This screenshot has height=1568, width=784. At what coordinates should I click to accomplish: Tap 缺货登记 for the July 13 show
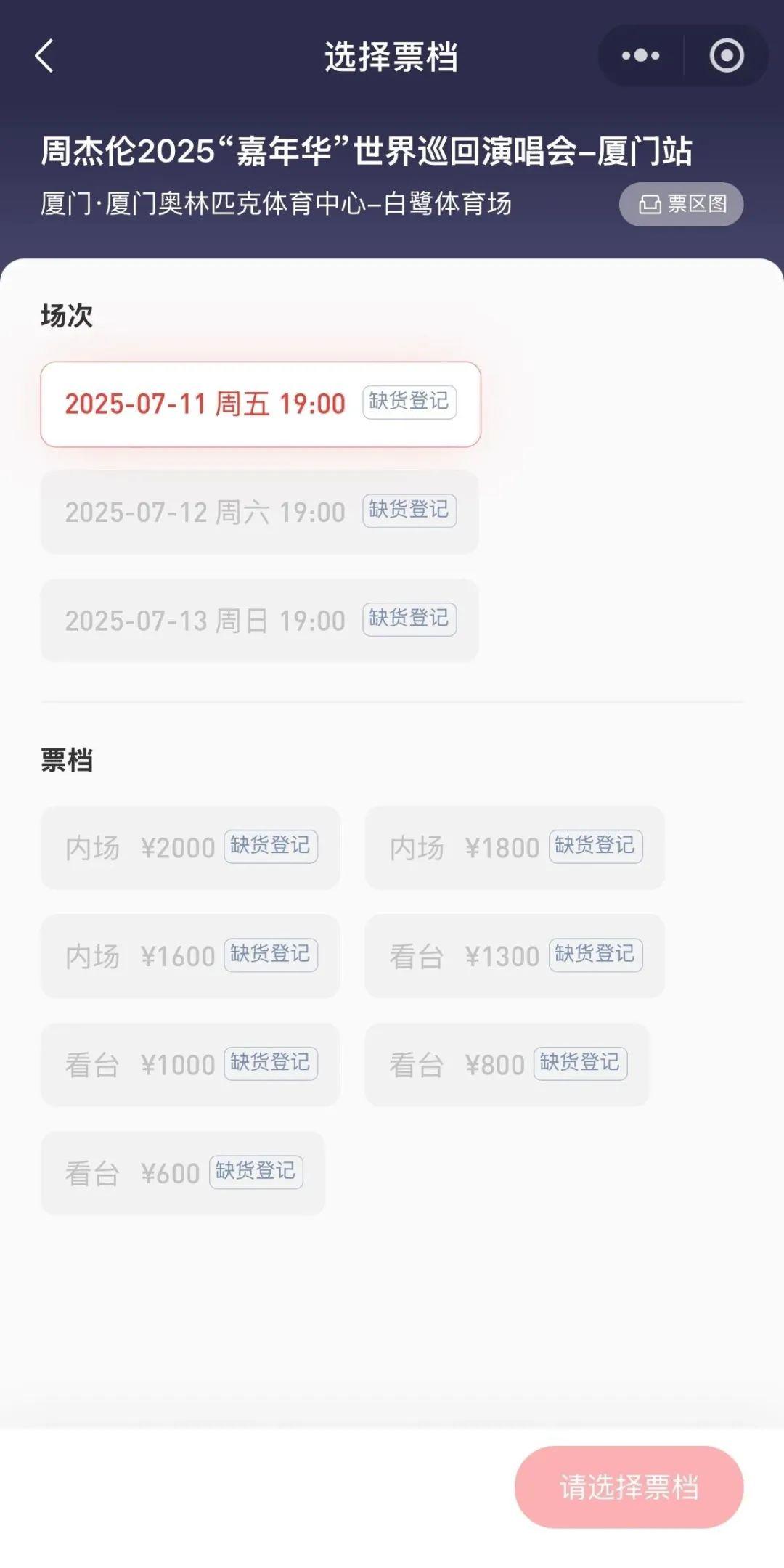pyautogui.click(x=409, y=619)
